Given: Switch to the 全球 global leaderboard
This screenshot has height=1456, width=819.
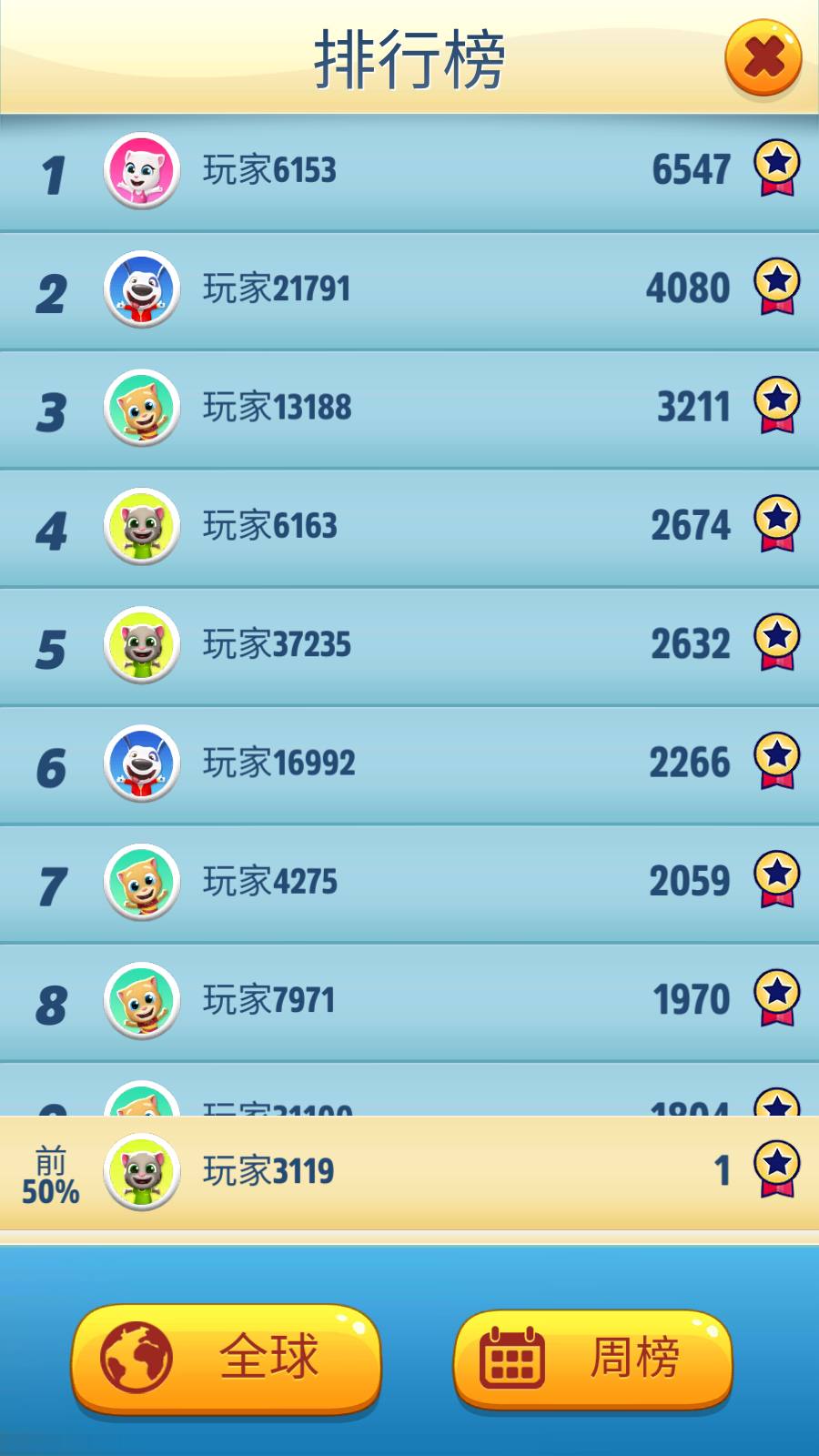Looking at the screenshot, I should [x=227, y=1358].
